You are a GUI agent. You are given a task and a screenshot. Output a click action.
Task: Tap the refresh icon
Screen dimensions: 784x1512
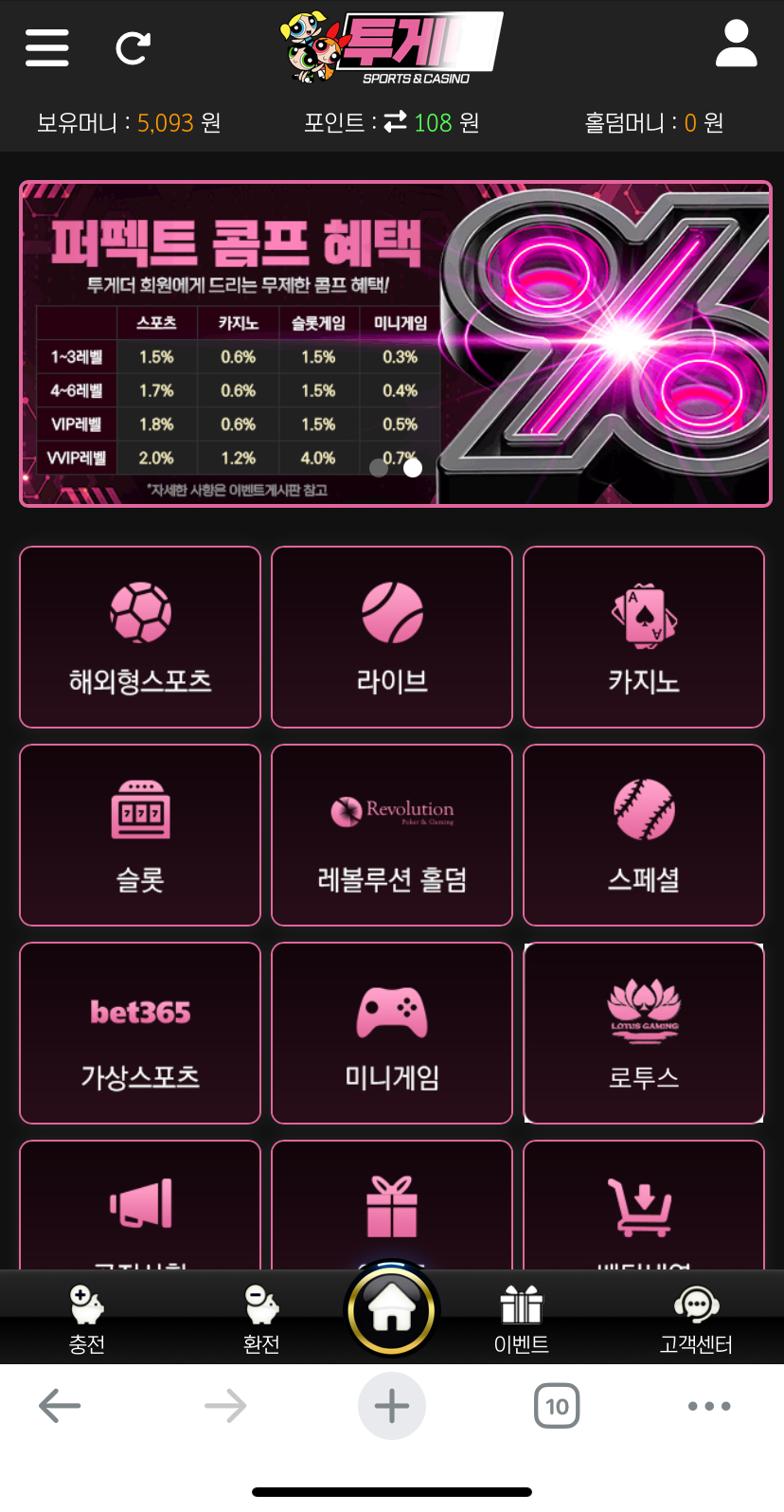pos(133,47)
